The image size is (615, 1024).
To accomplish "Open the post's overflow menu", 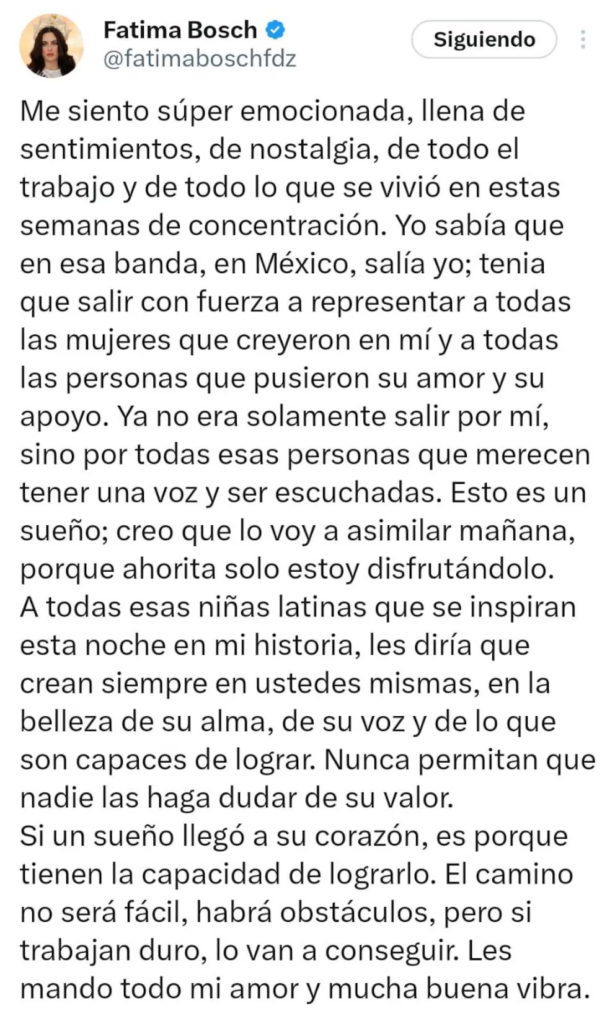I will (x=584, y=40).
